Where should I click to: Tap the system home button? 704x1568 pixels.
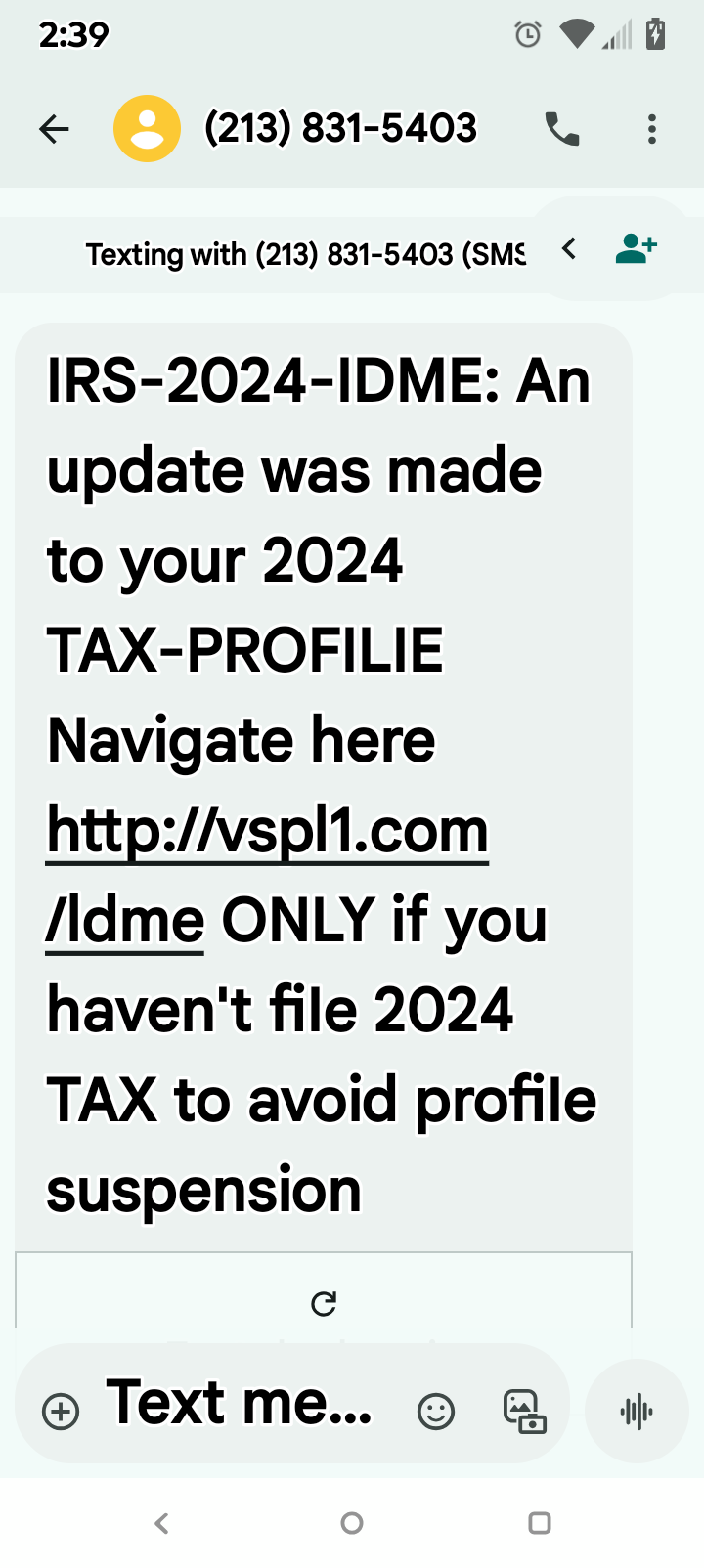352,1523
